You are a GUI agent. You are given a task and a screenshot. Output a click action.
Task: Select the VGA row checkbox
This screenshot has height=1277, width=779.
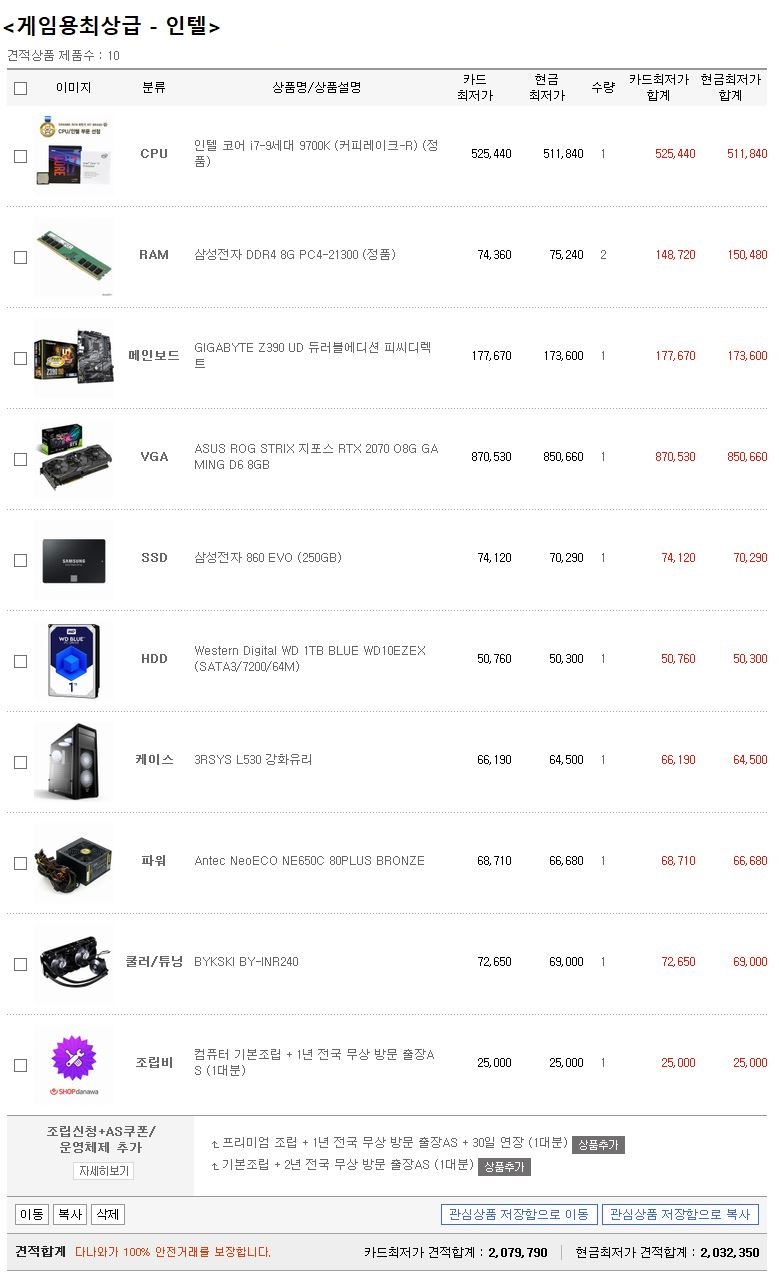(20, 459)
